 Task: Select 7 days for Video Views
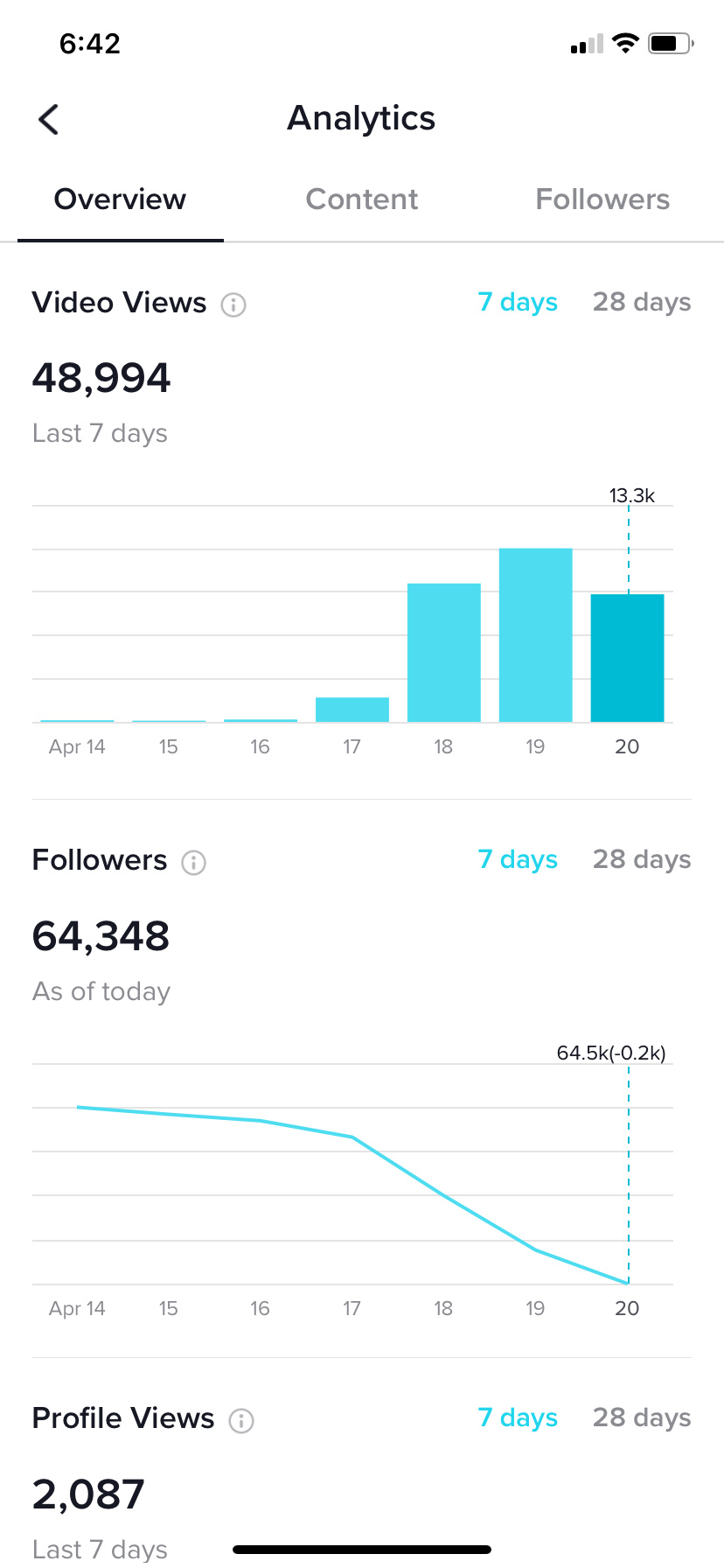[x=518, y=303]
